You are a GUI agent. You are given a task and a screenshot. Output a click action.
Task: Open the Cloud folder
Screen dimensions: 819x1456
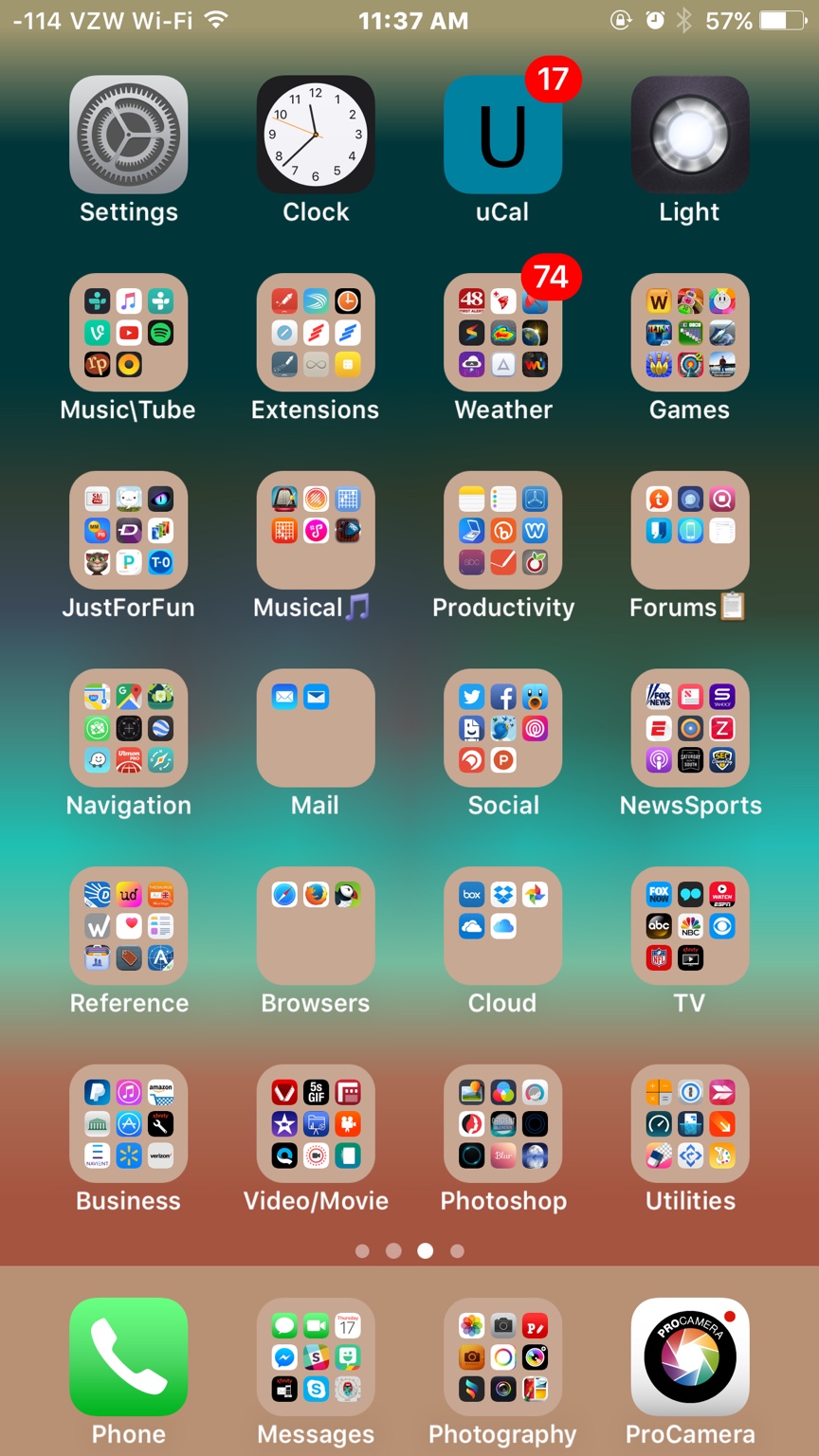[502, 925]
